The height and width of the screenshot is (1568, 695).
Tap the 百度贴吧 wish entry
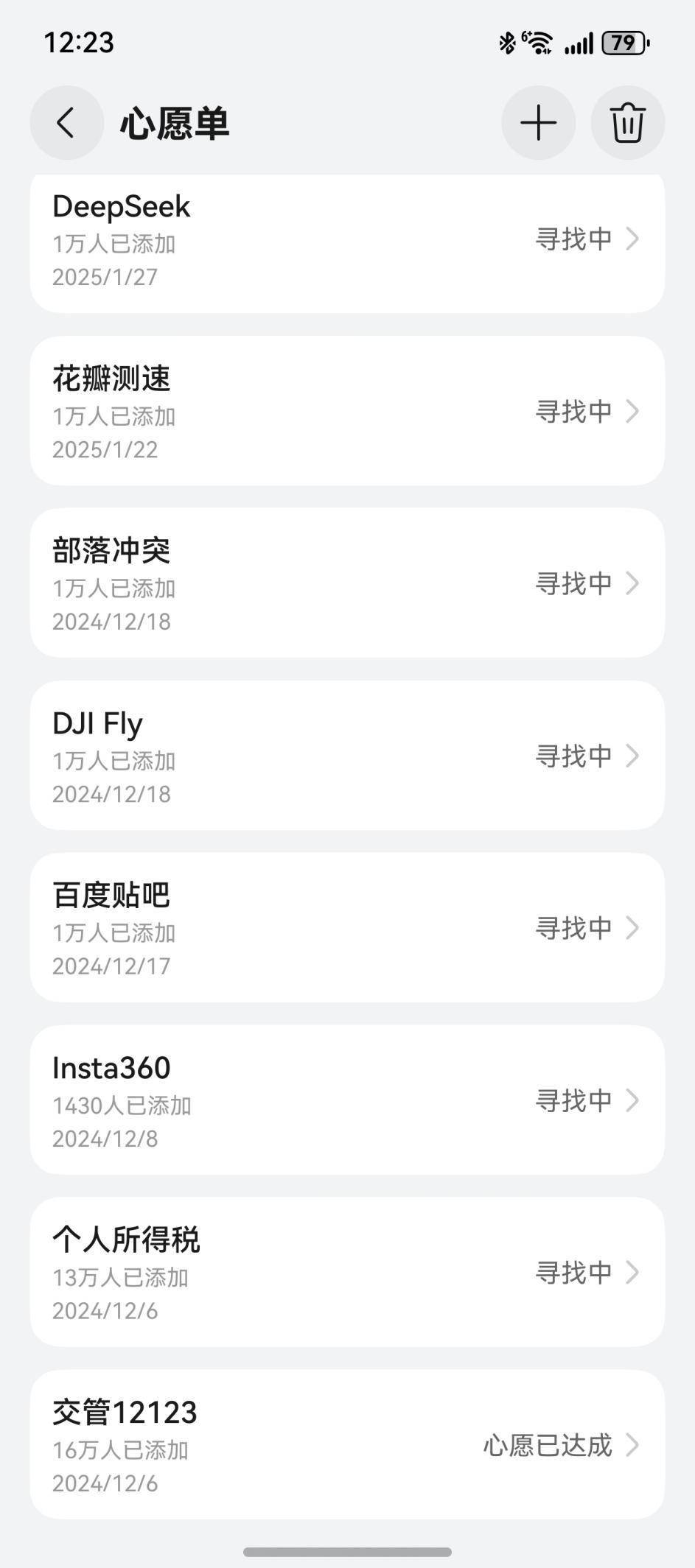pos(346,928)
